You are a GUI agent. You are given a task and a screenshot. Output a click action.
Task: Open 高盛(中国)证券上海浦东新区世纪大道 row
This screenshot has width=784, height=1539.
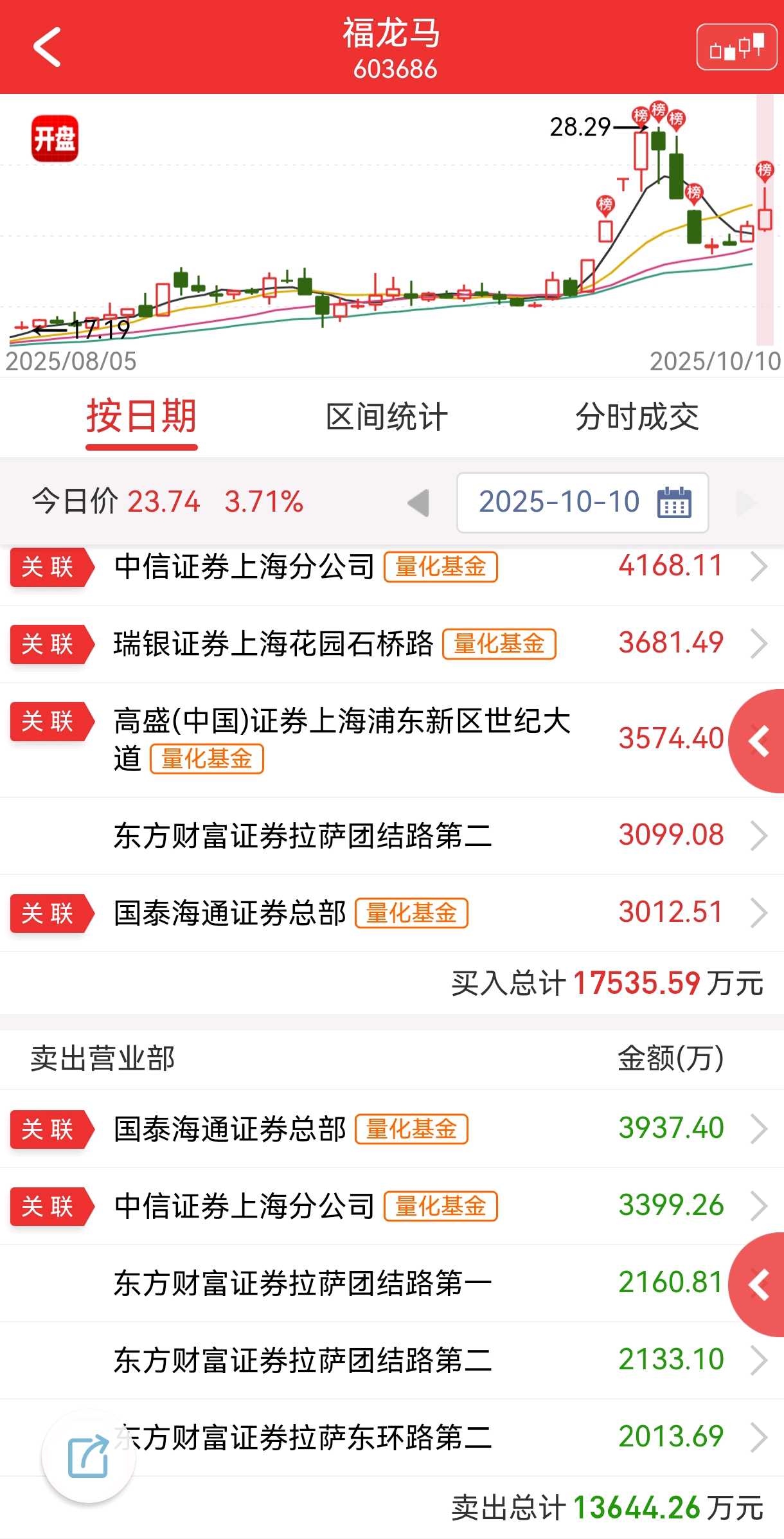386,739
